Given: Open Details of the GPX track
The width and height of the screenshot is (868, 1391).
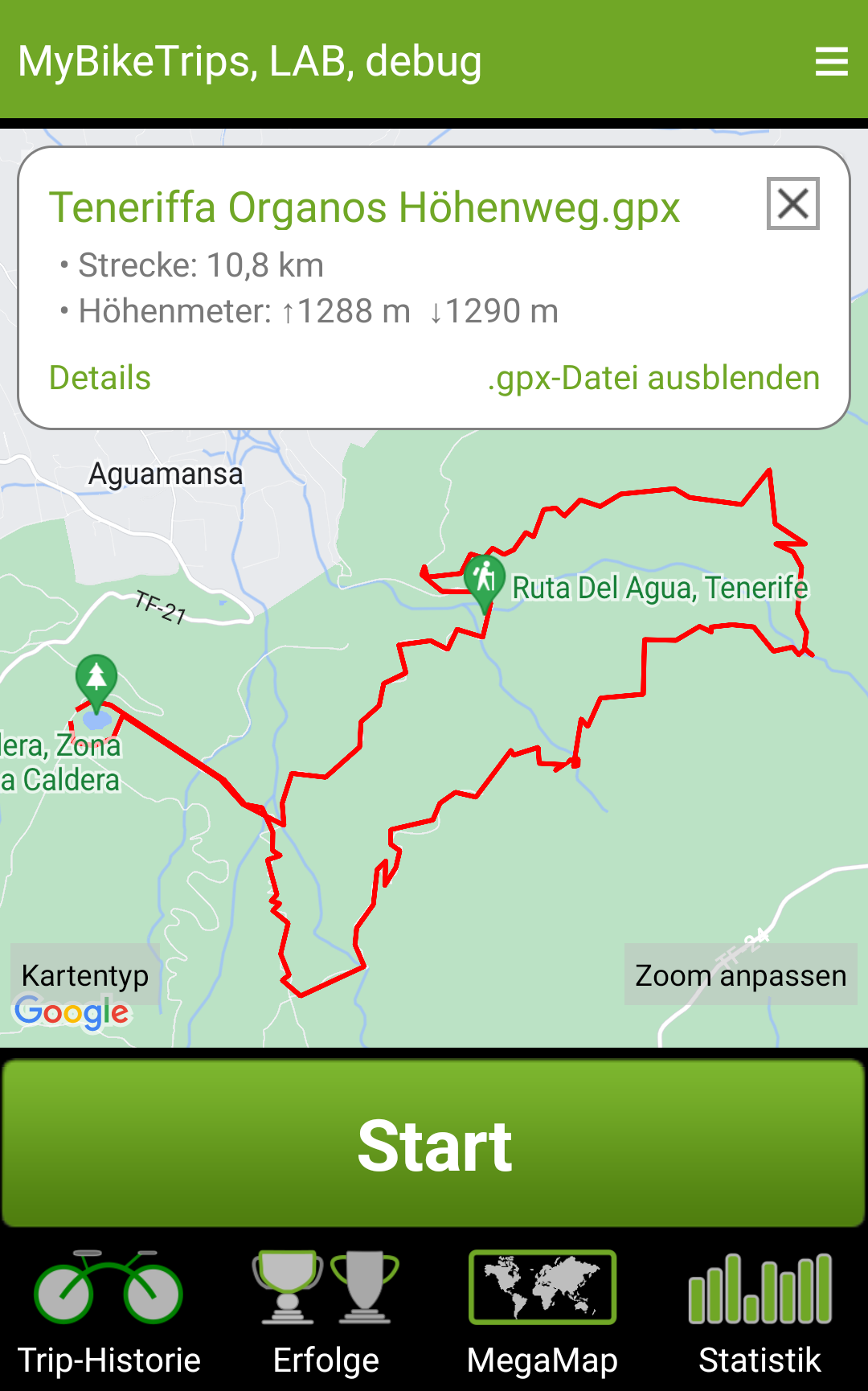Looking at the screenshot, I should (100, 378).
